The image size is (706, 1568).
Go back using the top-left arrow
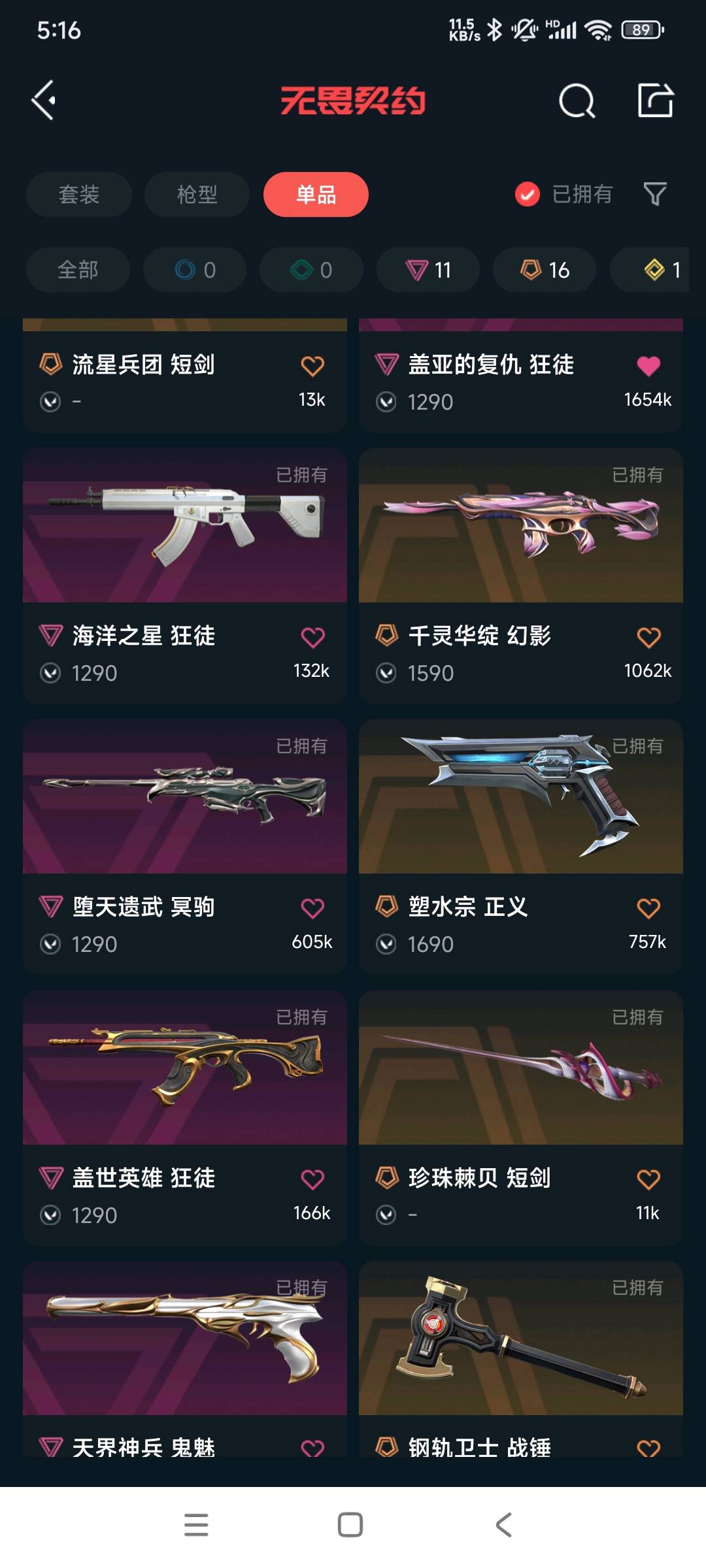(44, 101)
